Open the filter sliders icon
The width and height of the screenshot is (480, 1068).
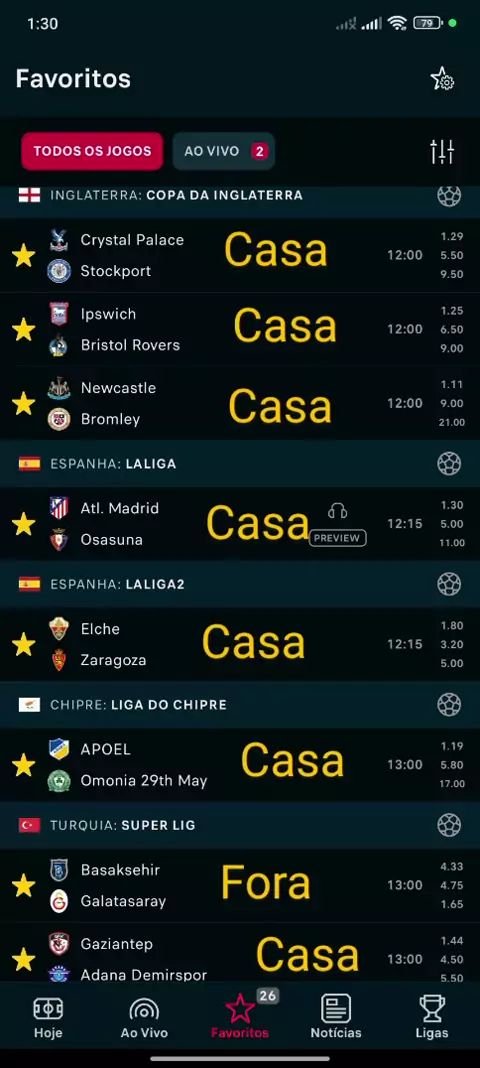click(442, 151)
